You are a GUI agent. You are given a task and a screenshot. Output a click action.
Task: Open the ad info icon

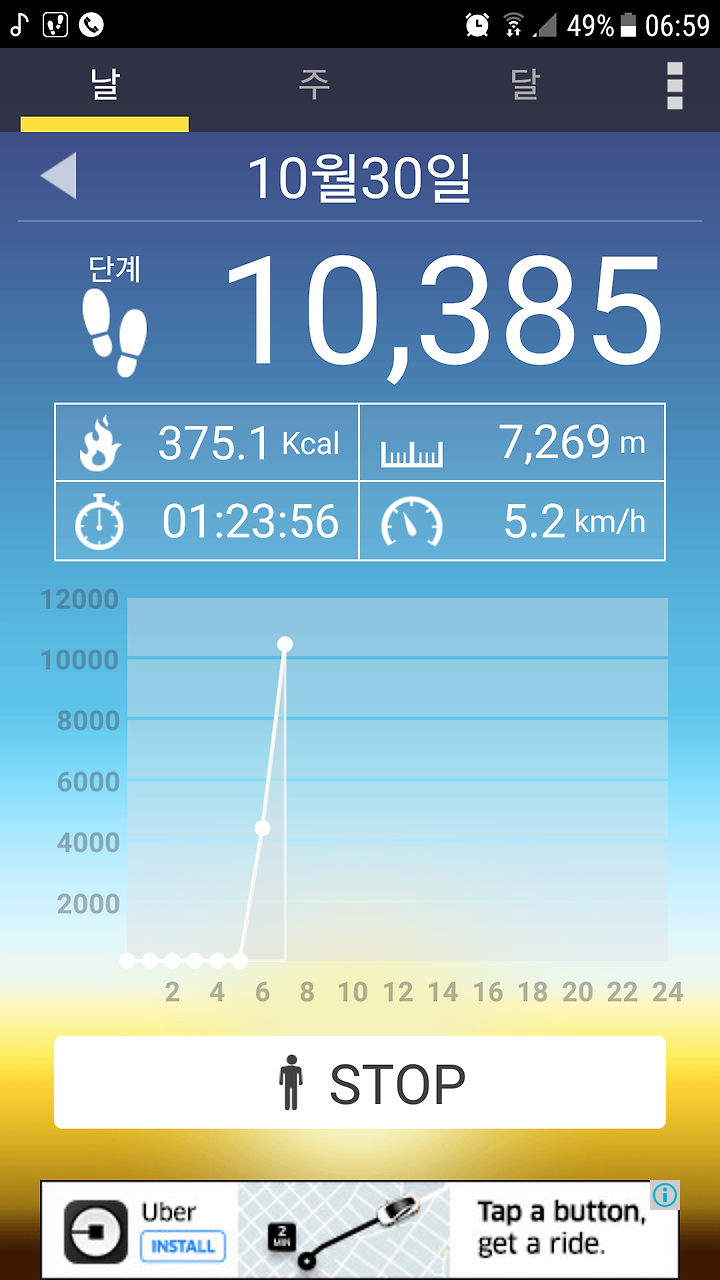665,1195
